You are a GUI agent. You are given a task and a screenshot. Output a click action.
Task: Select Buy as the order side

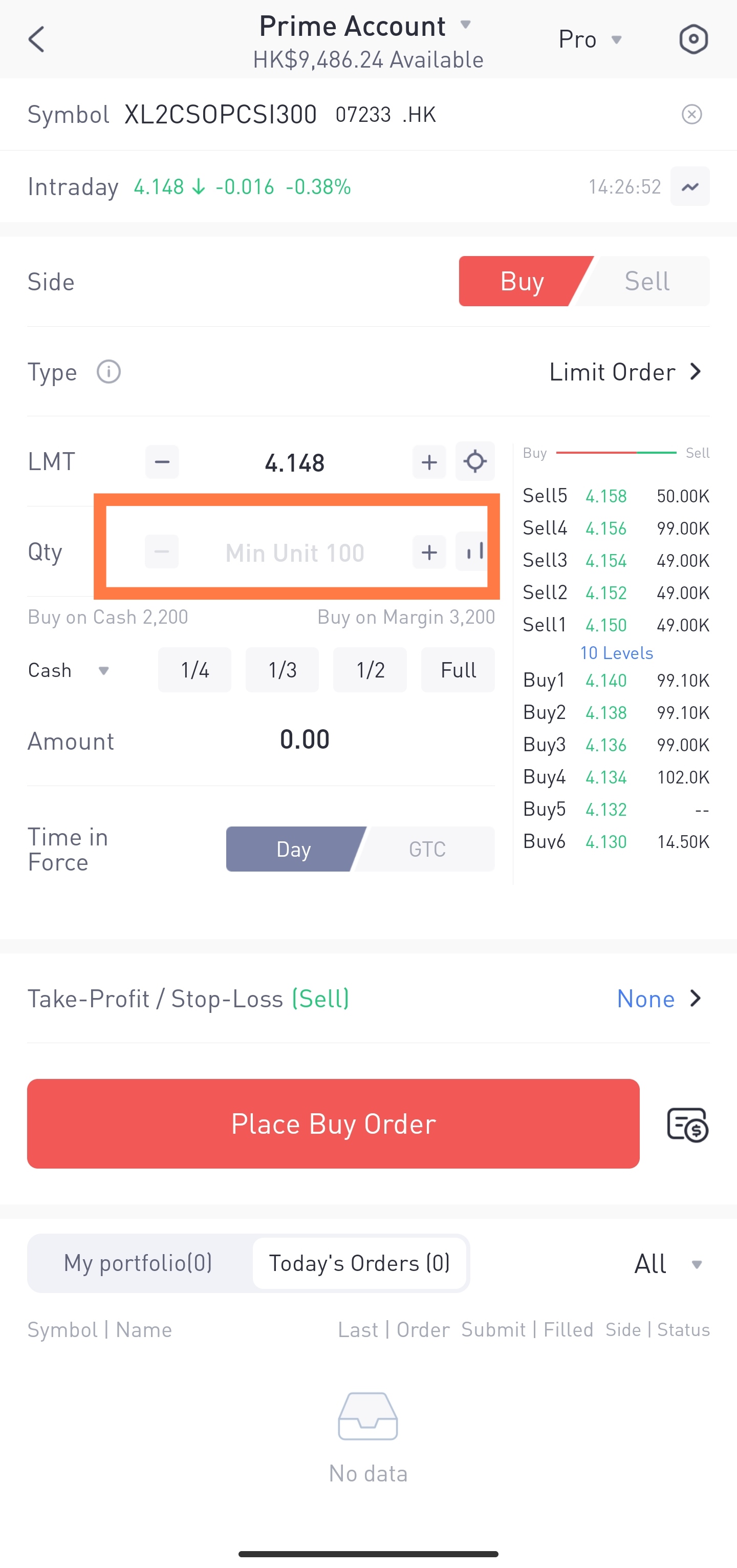point(522,281)
